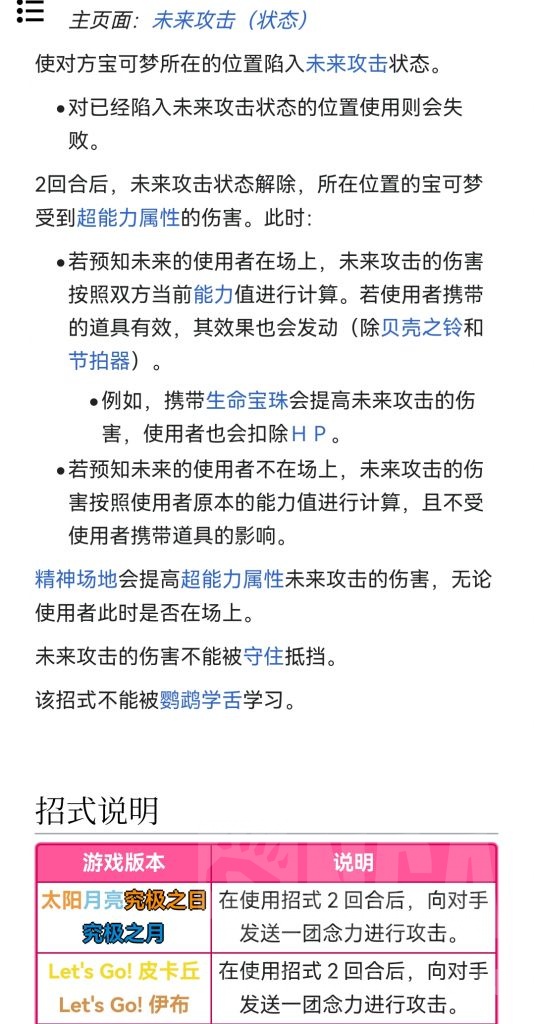Open the 守住 move link
This screenshot has height=1024, width=534.
tap(263, 656)
